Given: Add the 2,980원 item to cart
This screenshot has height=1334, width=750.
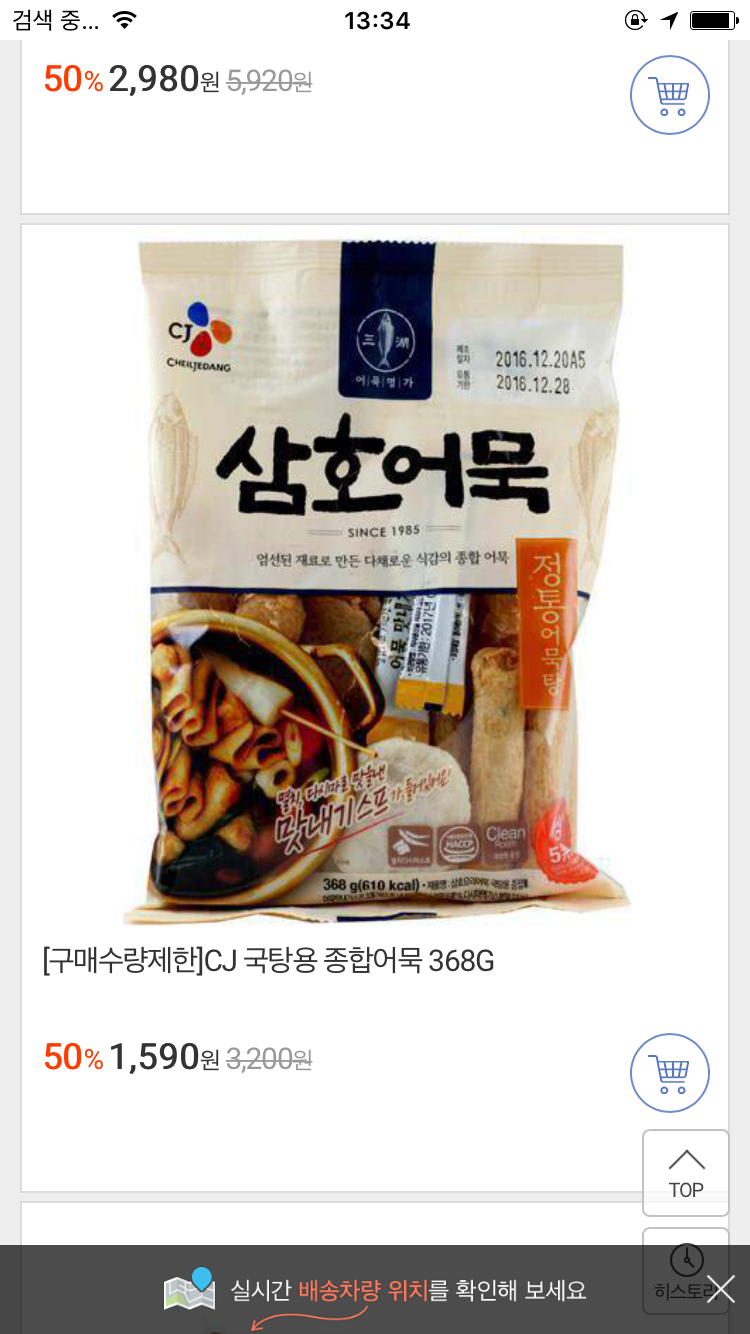Looking at the screenshot, I should [x=669, y=96].
